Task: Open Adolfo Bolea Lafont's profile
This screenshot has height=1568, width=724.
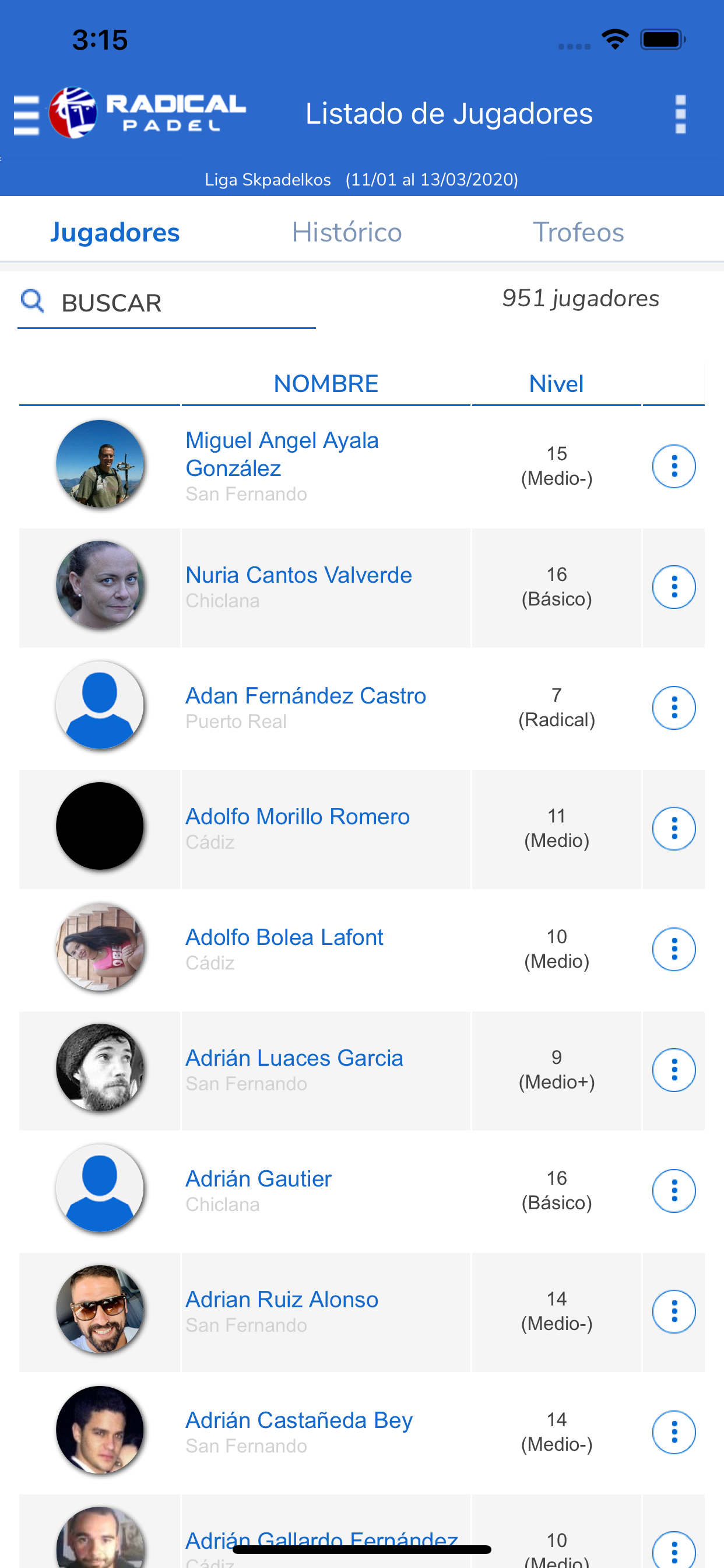Action: click(284, 937)
